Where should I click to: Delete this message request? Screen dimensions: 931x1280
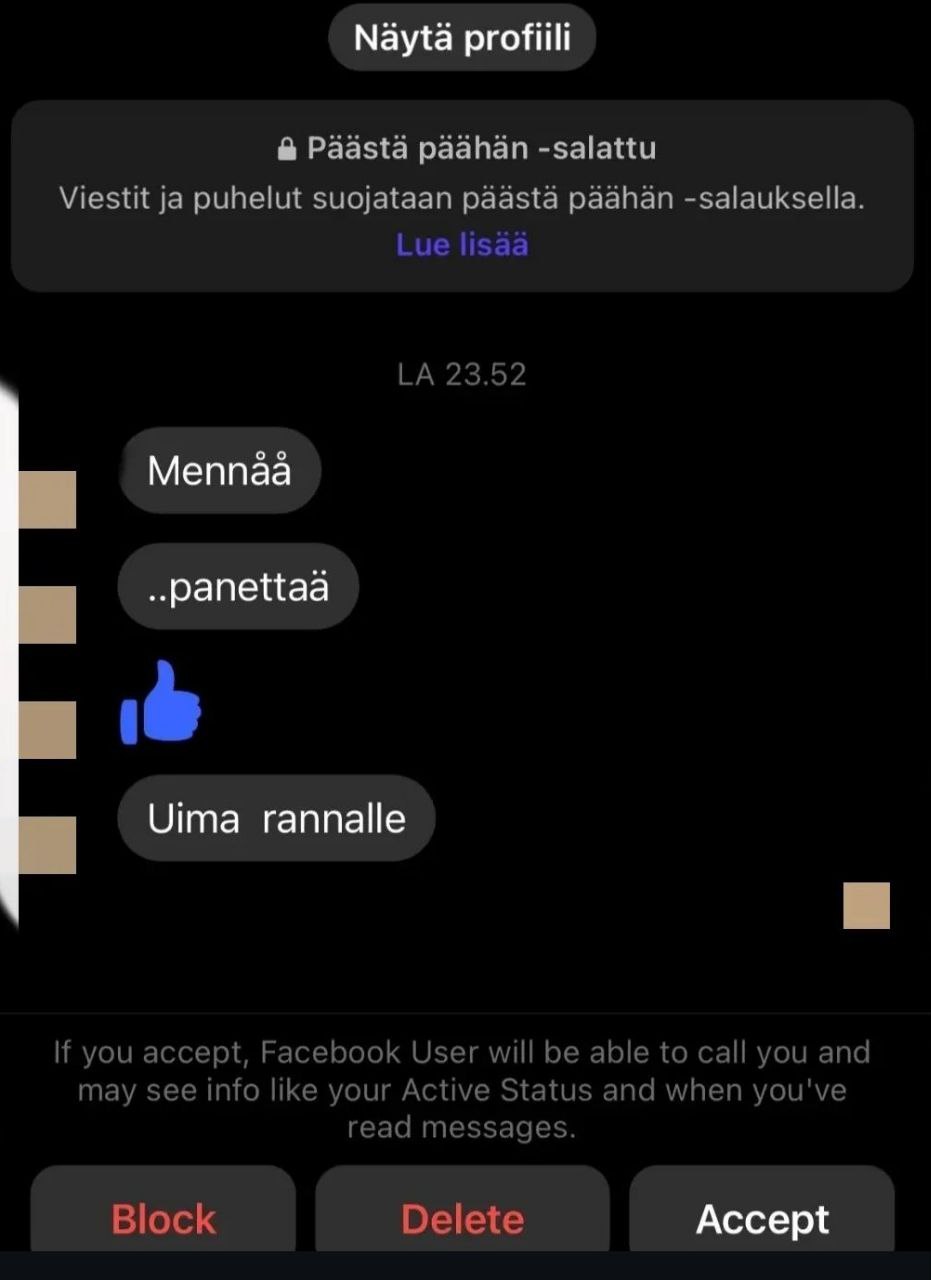pyautogui.click(x=462, y=1218)
